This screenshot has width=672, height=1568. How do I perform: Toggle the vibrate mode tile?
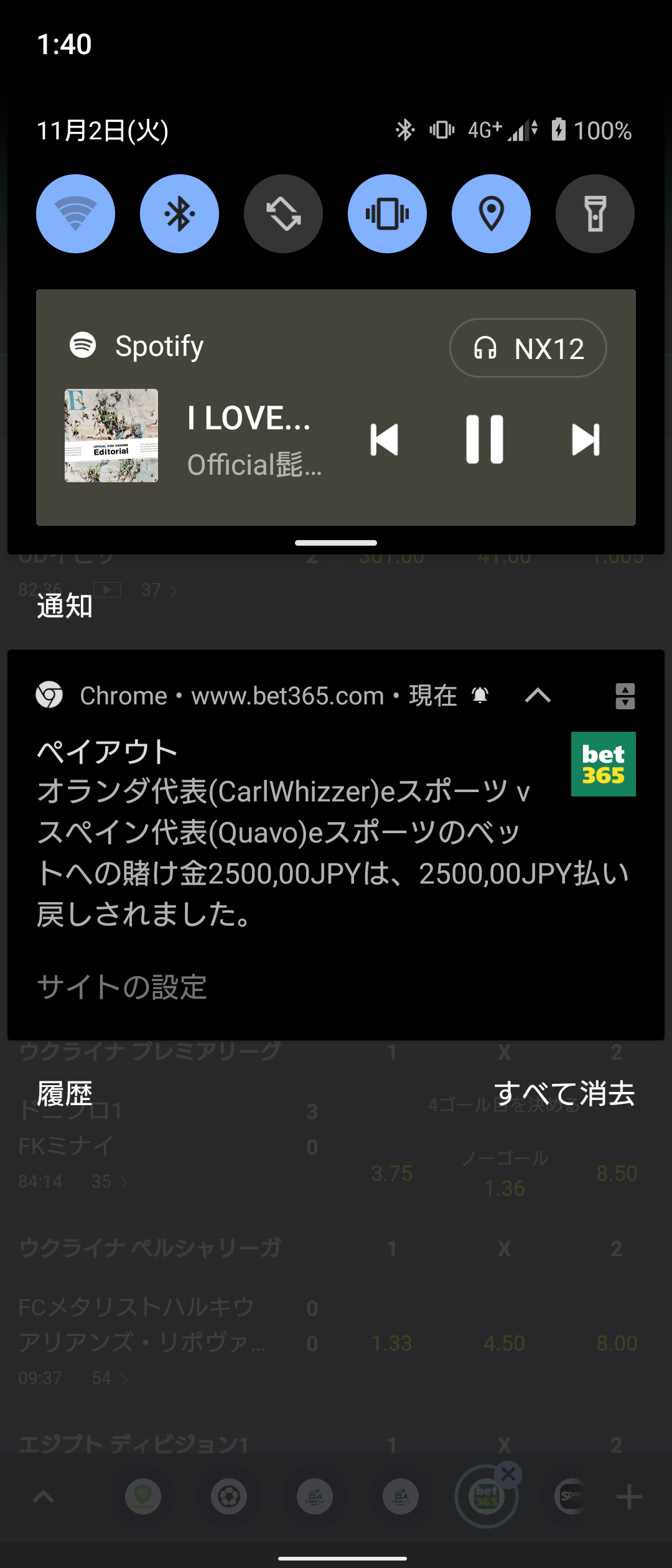click(387, 213)
